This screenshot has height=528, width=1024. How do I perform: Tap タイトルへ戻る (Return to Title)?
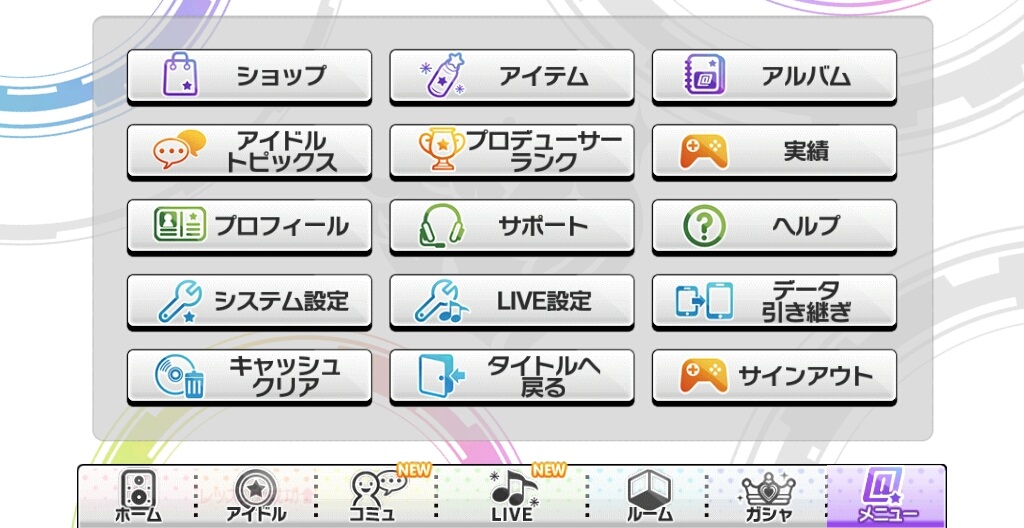tap(511, 375)
